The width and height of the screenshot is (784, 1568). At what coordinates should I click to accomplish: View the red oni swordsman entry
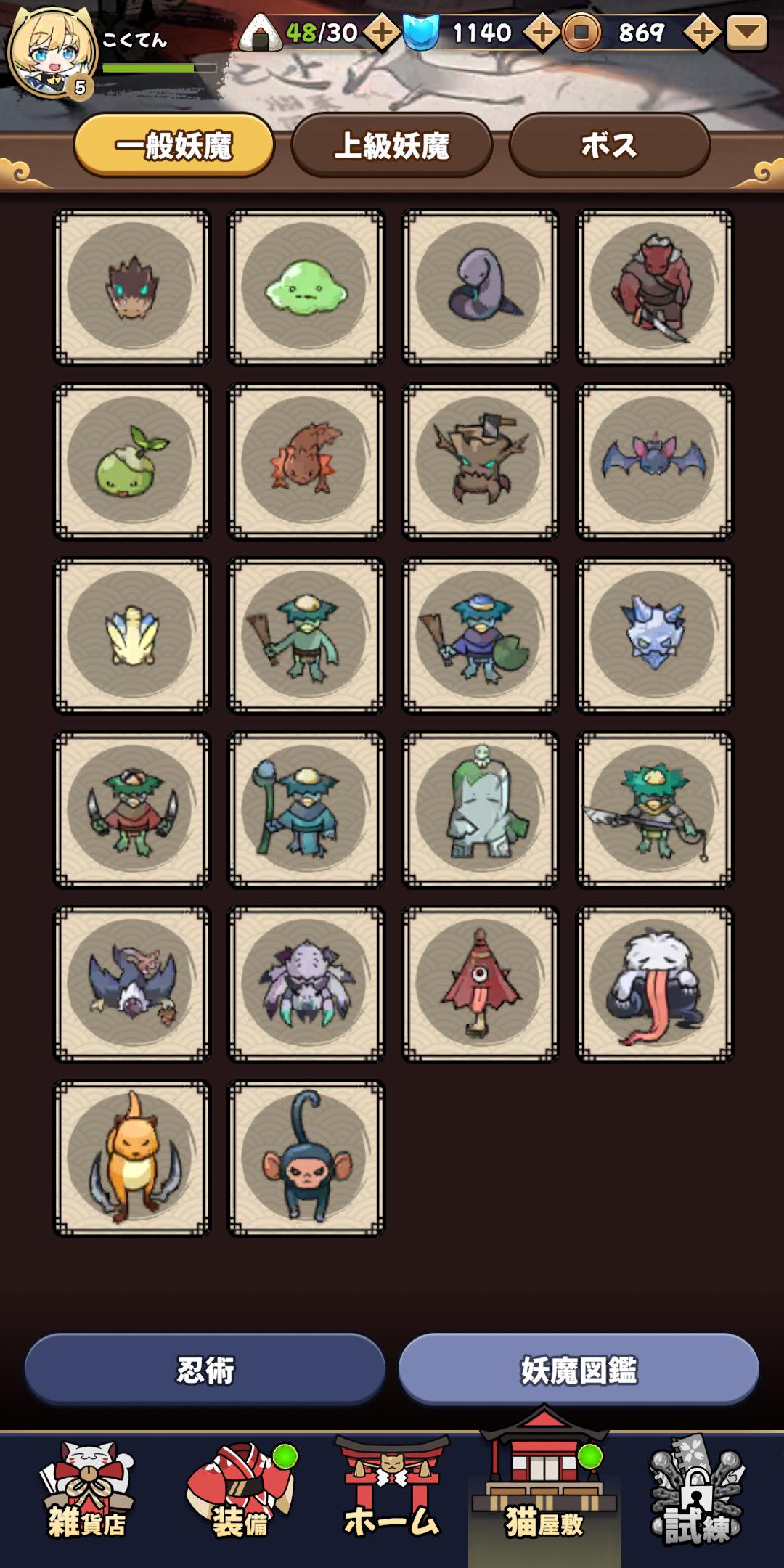655,287
